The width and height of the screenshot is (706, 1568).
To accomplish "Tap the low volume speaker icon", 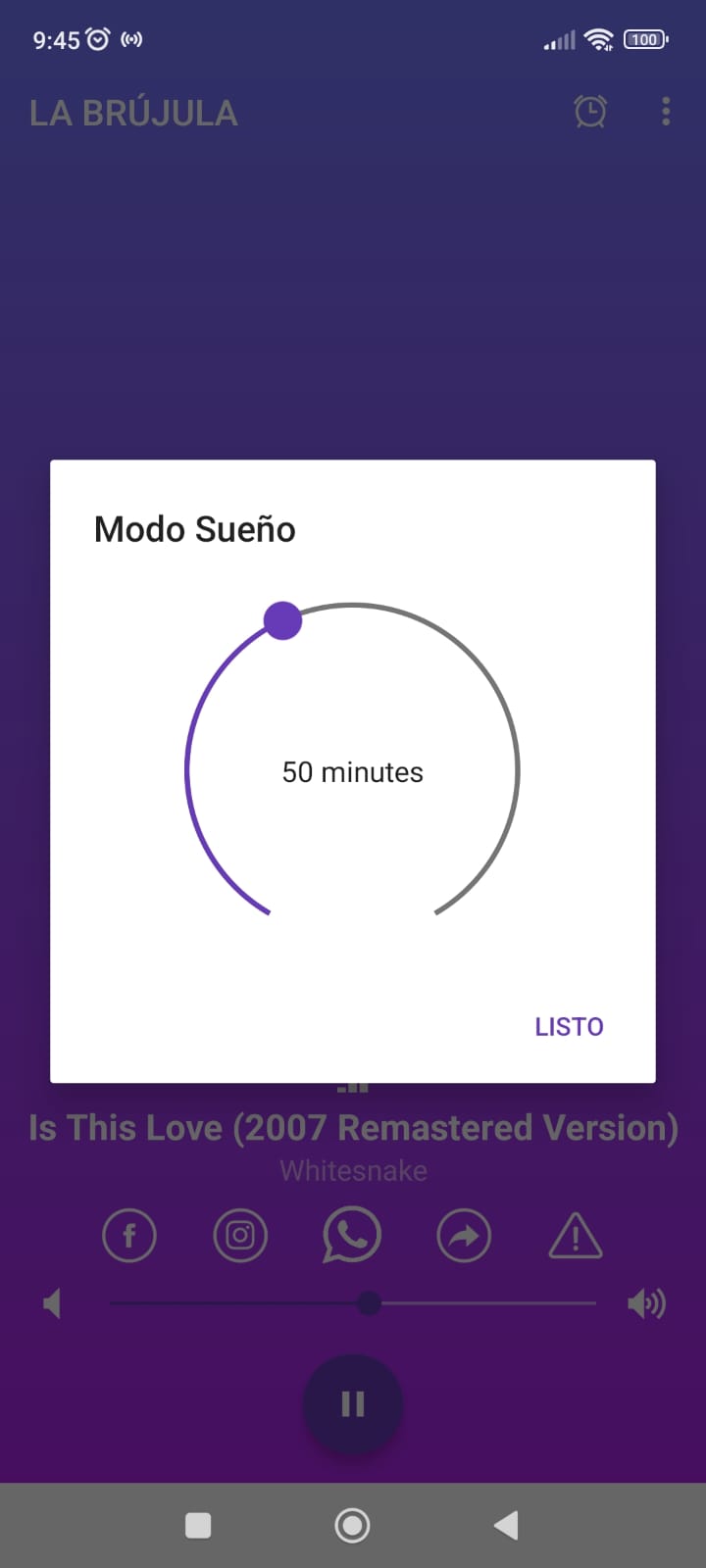I will [53, 1303].
